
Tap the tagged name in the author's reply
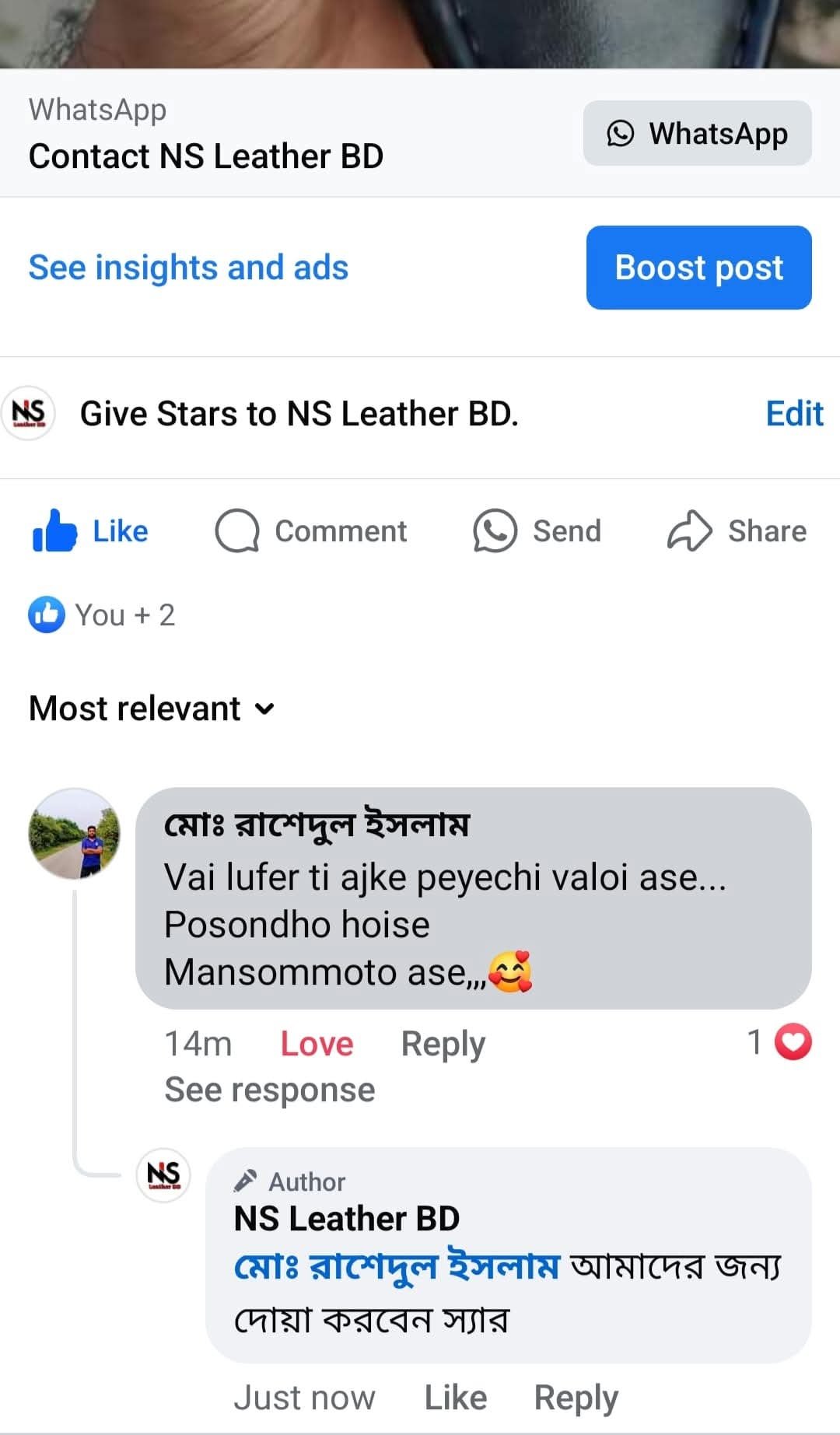click(x=397, y=1267)
